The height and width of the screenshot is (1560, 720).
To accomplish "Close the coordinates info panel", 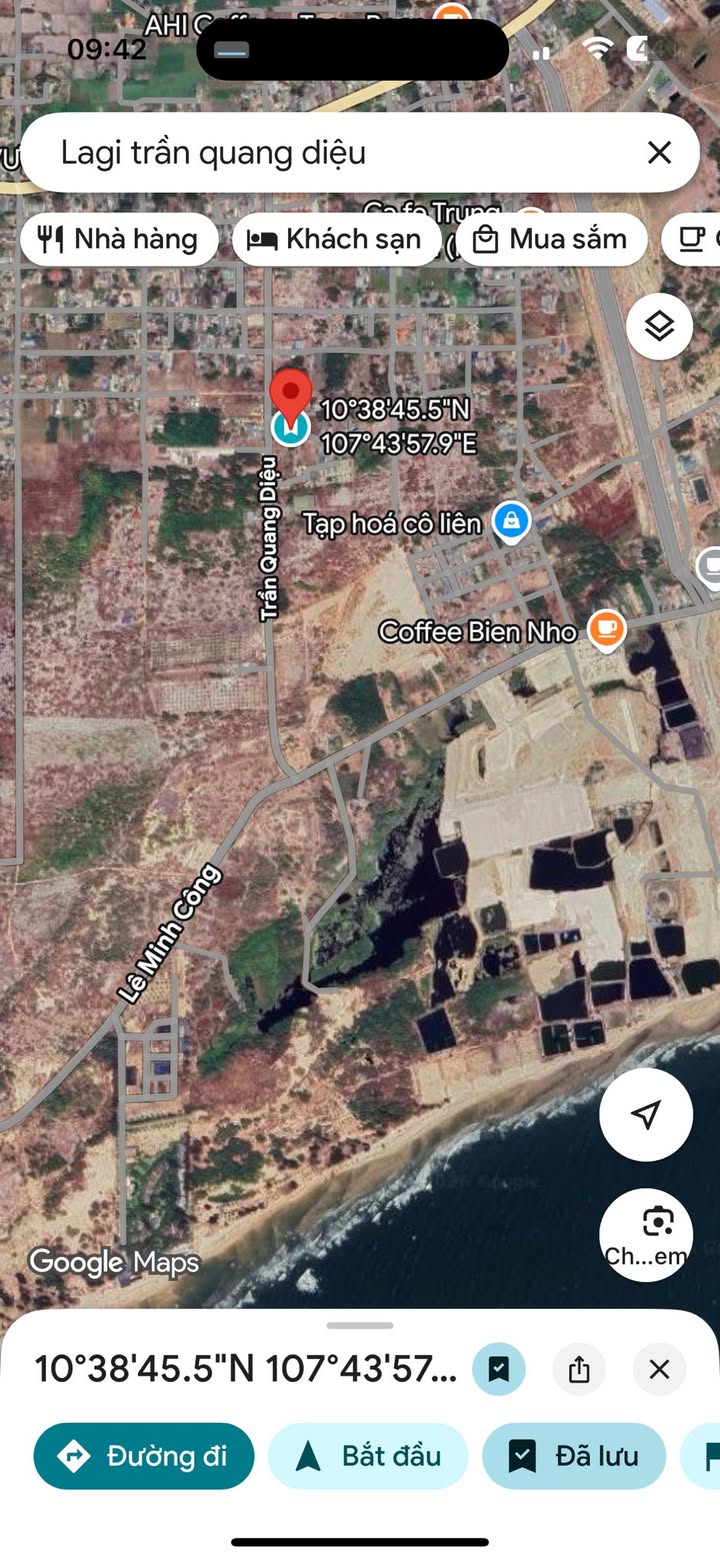I will [659, 1369].
